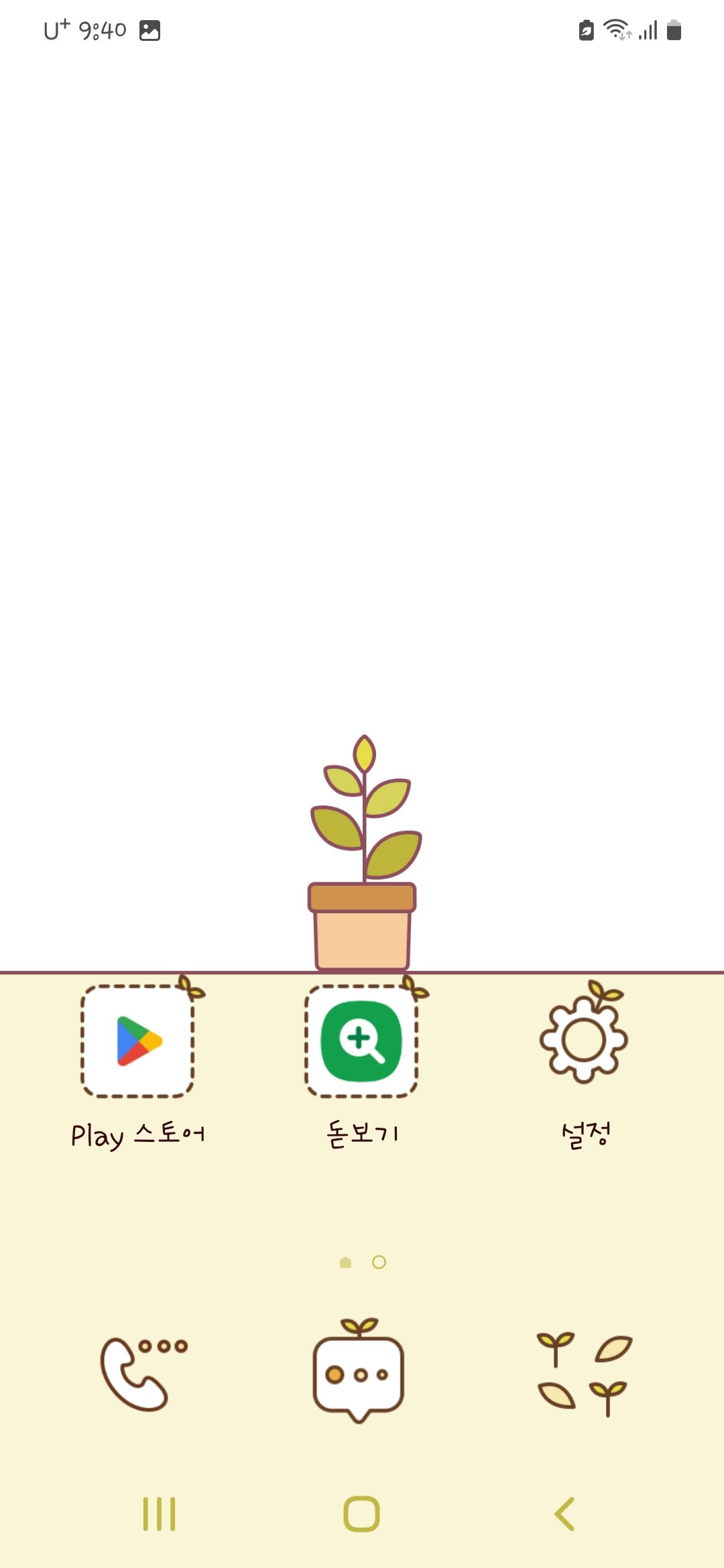Launch the 돋보기 magnifier app

[361, 1041]
